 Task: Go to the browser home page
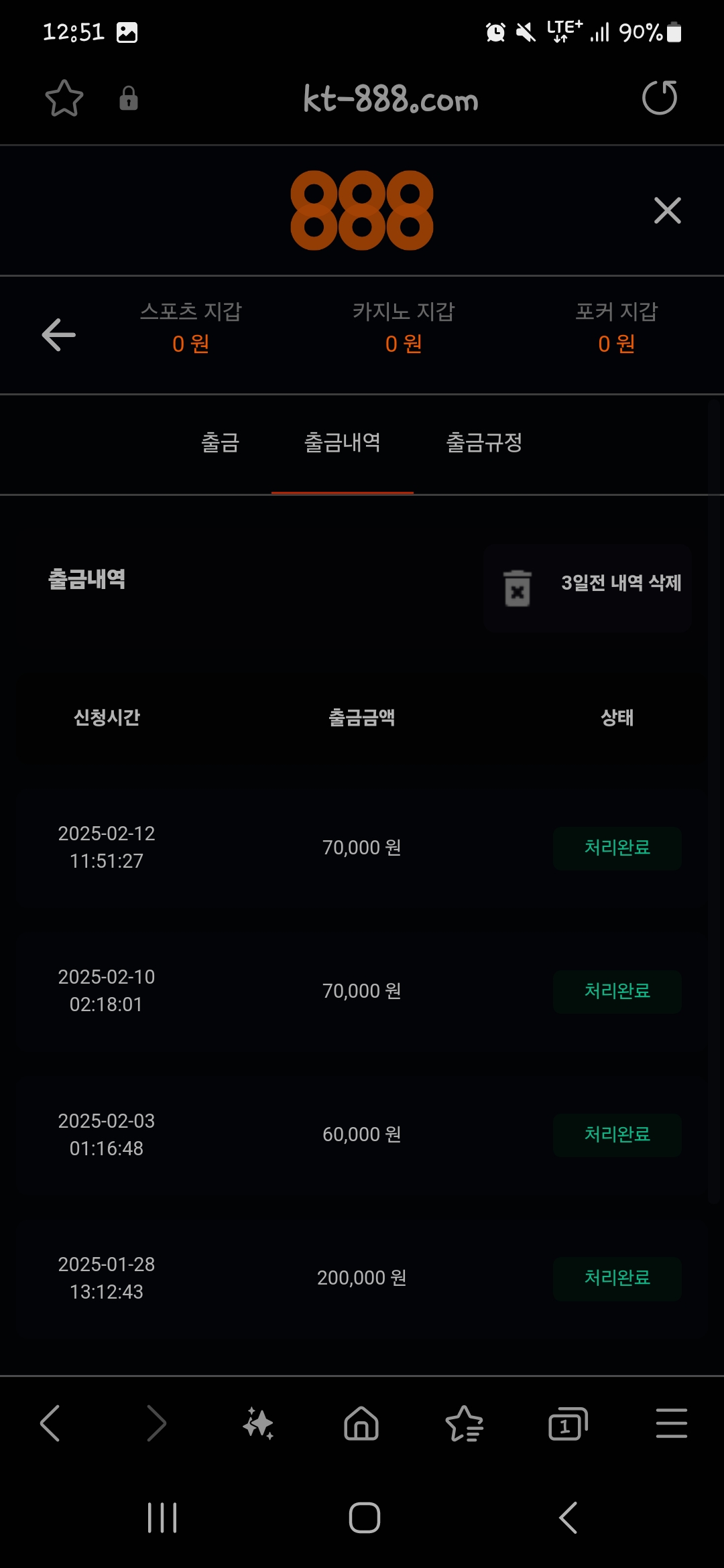click(361, 1423)
